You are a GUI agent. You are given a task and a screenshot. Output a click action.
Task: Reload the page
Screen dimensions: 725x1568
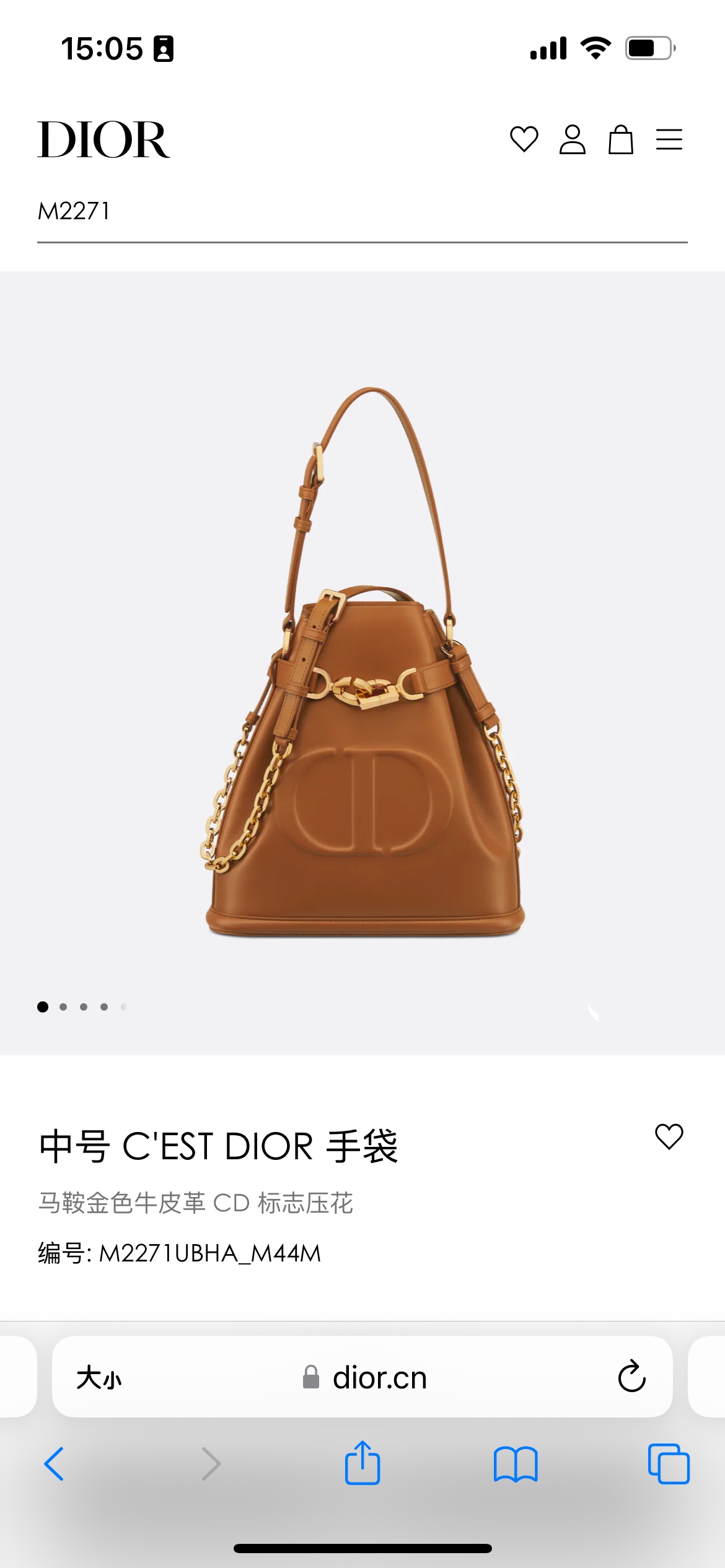[x=631, y=1377]
